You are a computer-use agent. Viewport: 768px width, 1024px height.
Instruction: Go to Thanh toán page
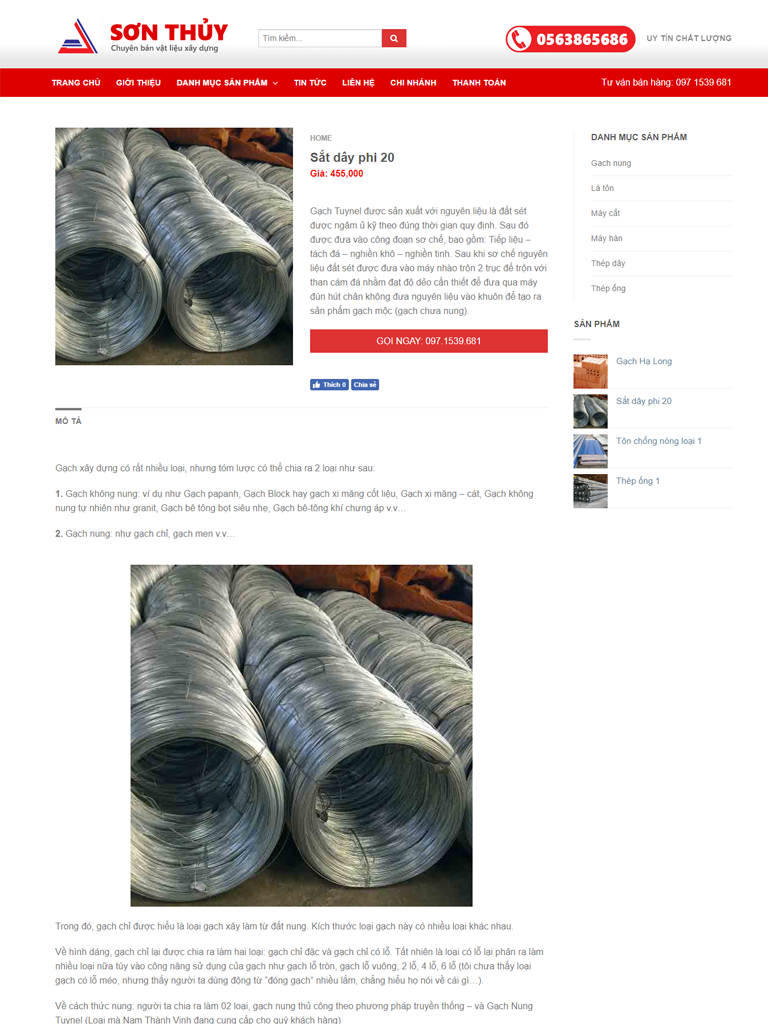click(479, 83)
